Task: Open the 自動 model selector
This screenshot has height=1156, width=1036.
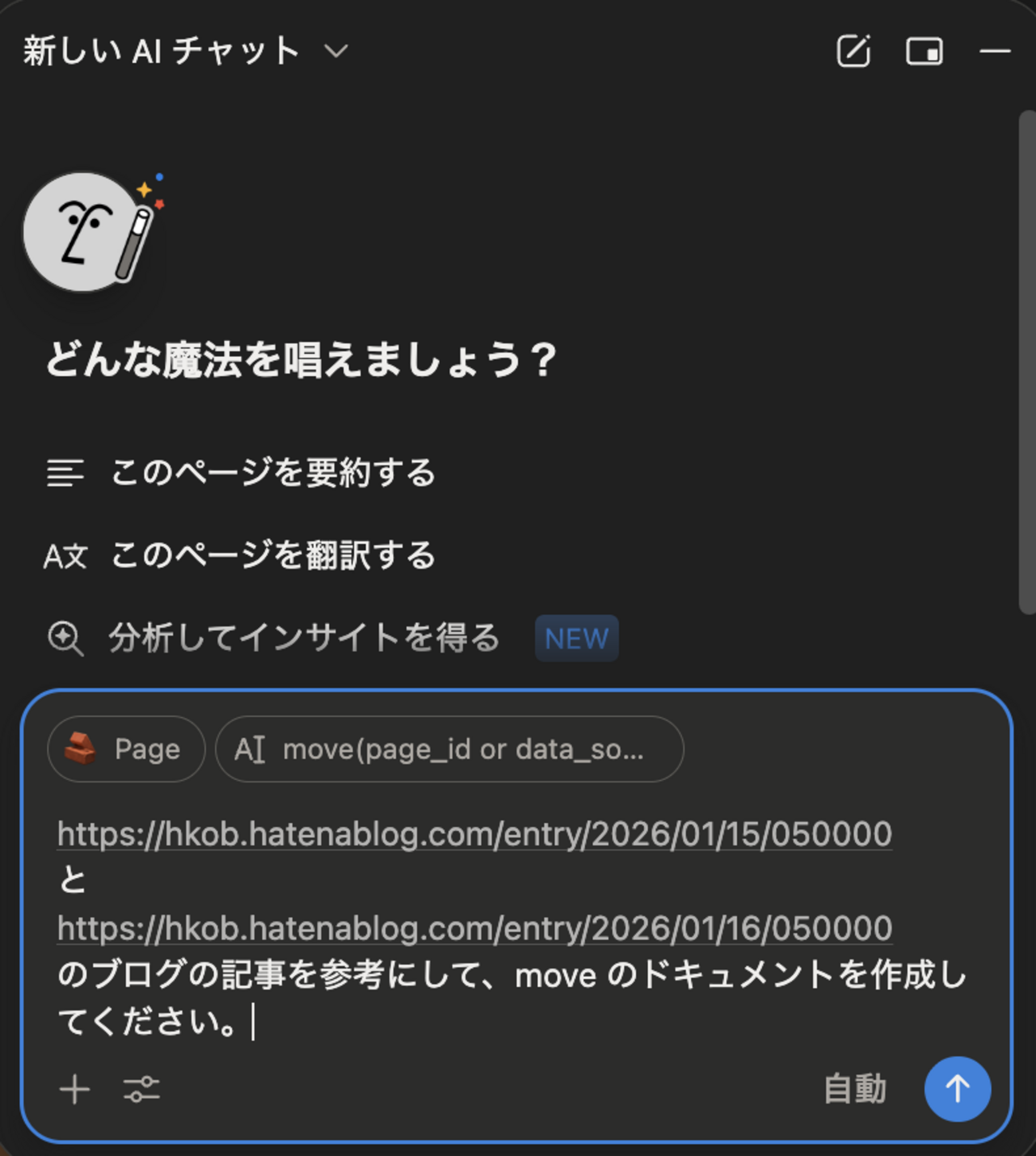Action: [856, 1089]
